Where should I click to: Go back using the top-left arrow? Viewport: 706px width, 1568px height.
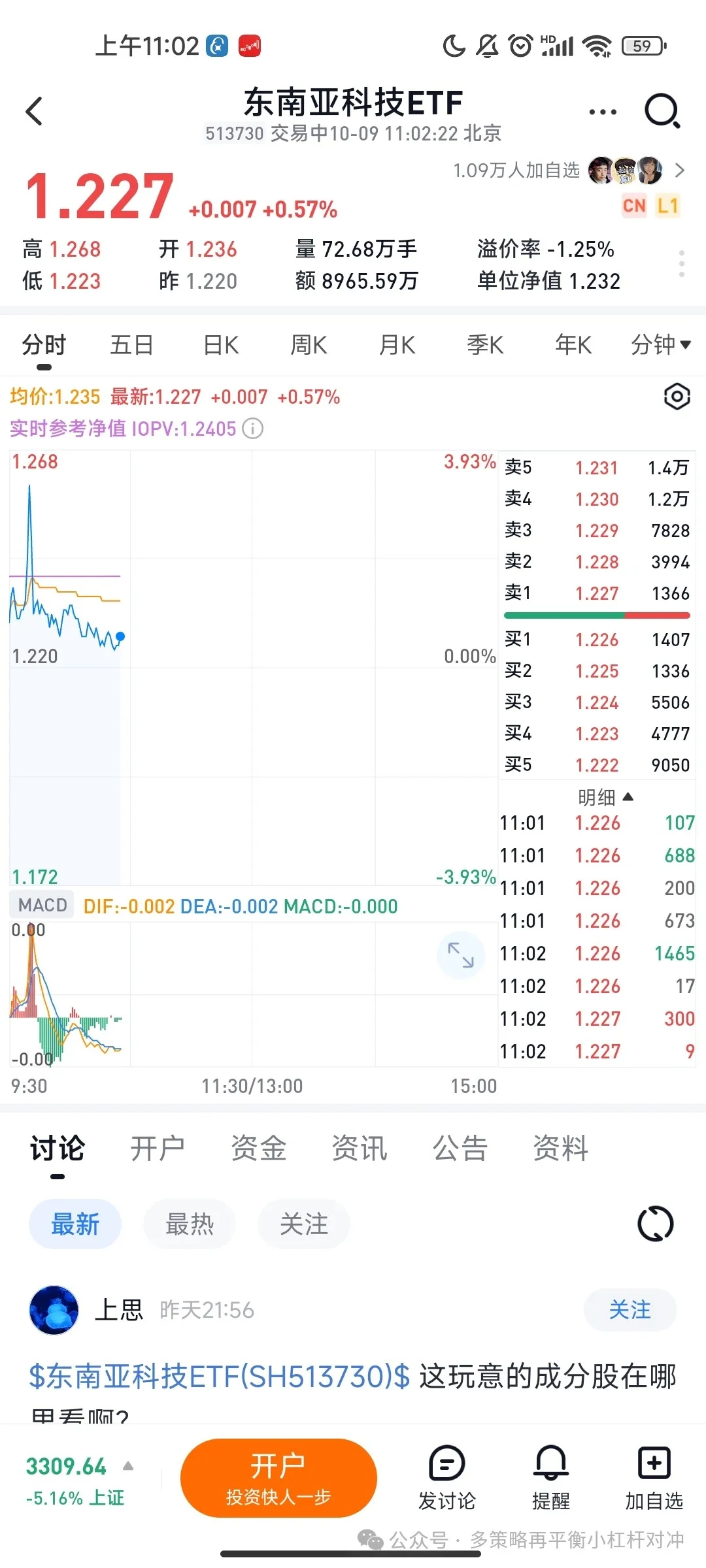click(35, 111)
